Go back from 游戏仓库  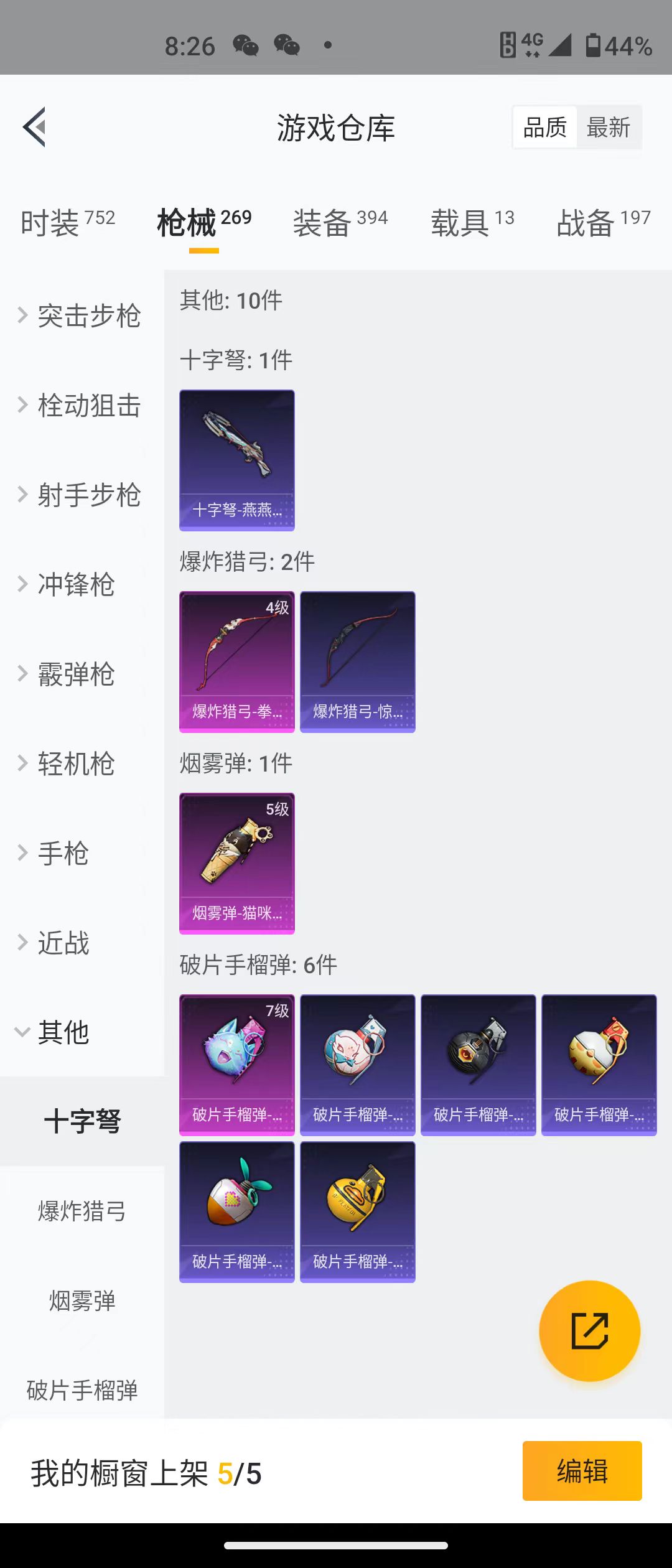(35, 127)
